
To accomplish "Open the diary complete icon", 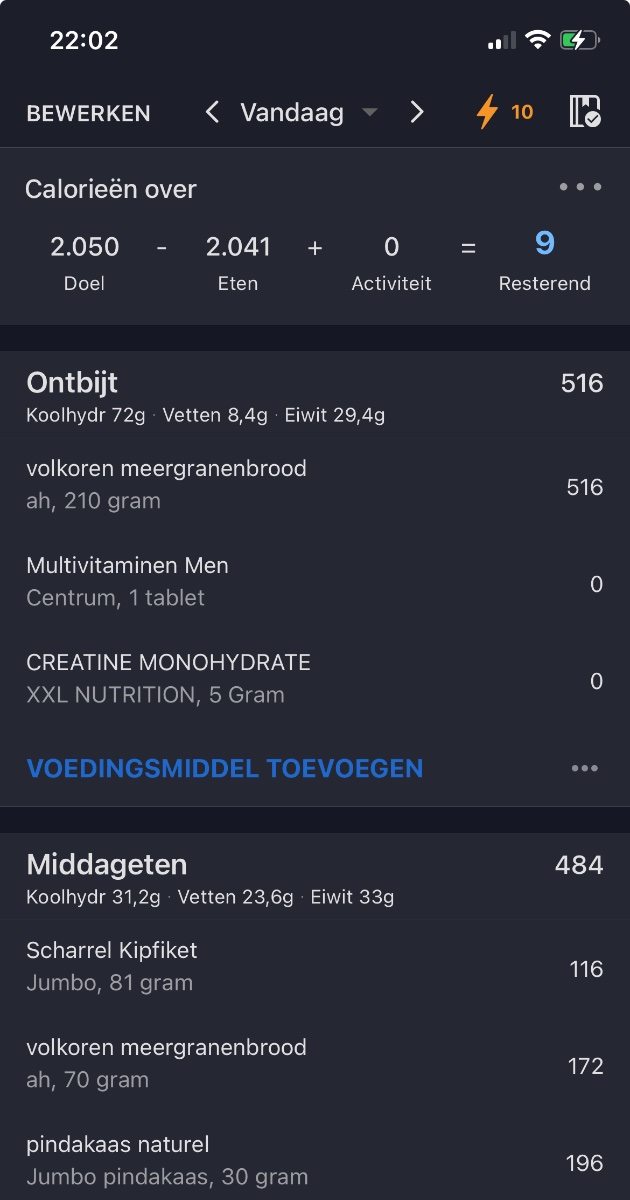I will pos(585,112).
